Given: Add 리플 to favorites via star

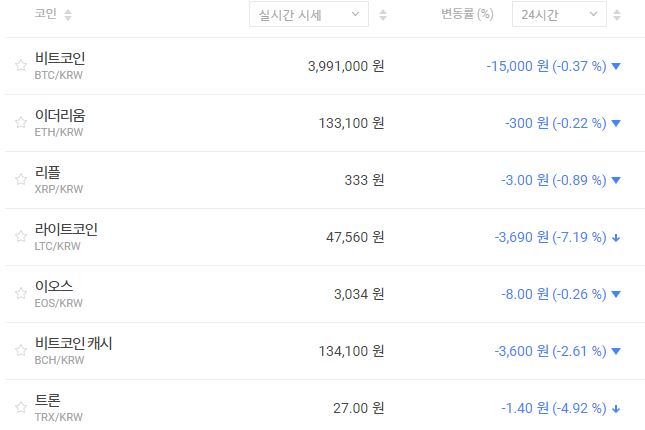Looking at the screenshot, I should click(20, 180).
